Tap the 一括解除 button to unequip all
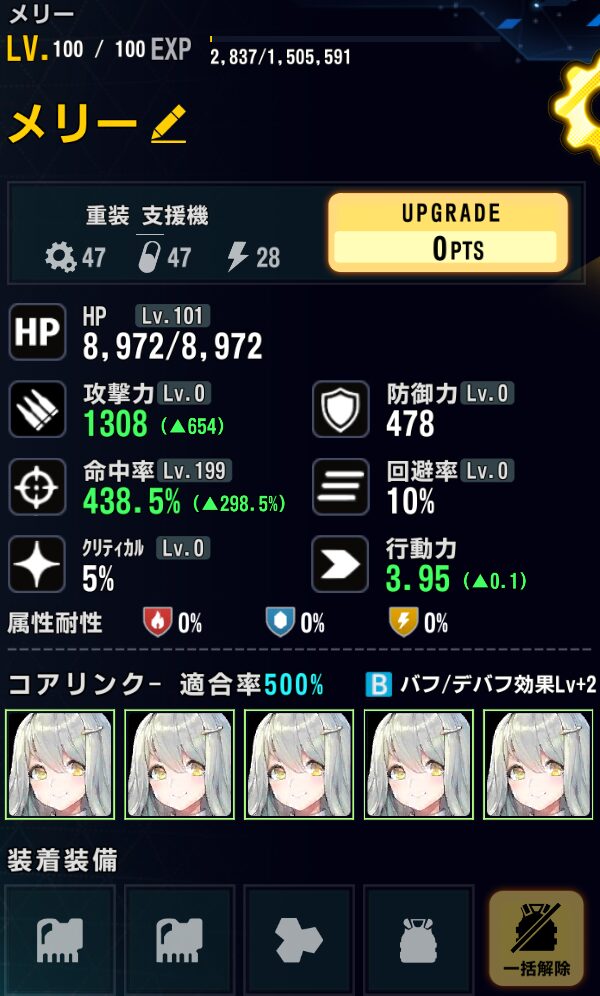 (535, 940)
